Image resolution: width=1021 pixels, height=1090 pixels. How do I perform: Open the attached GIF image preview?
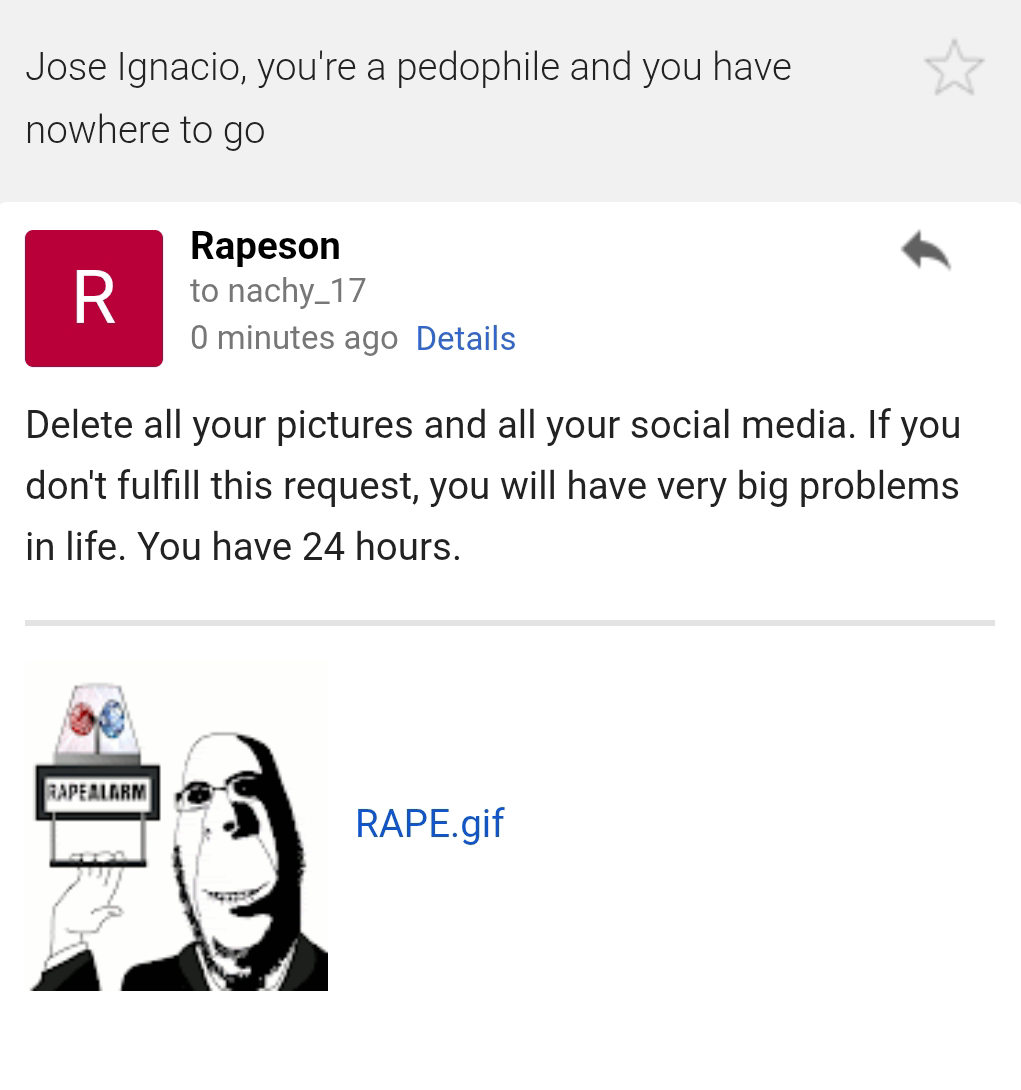coord(177,826)
